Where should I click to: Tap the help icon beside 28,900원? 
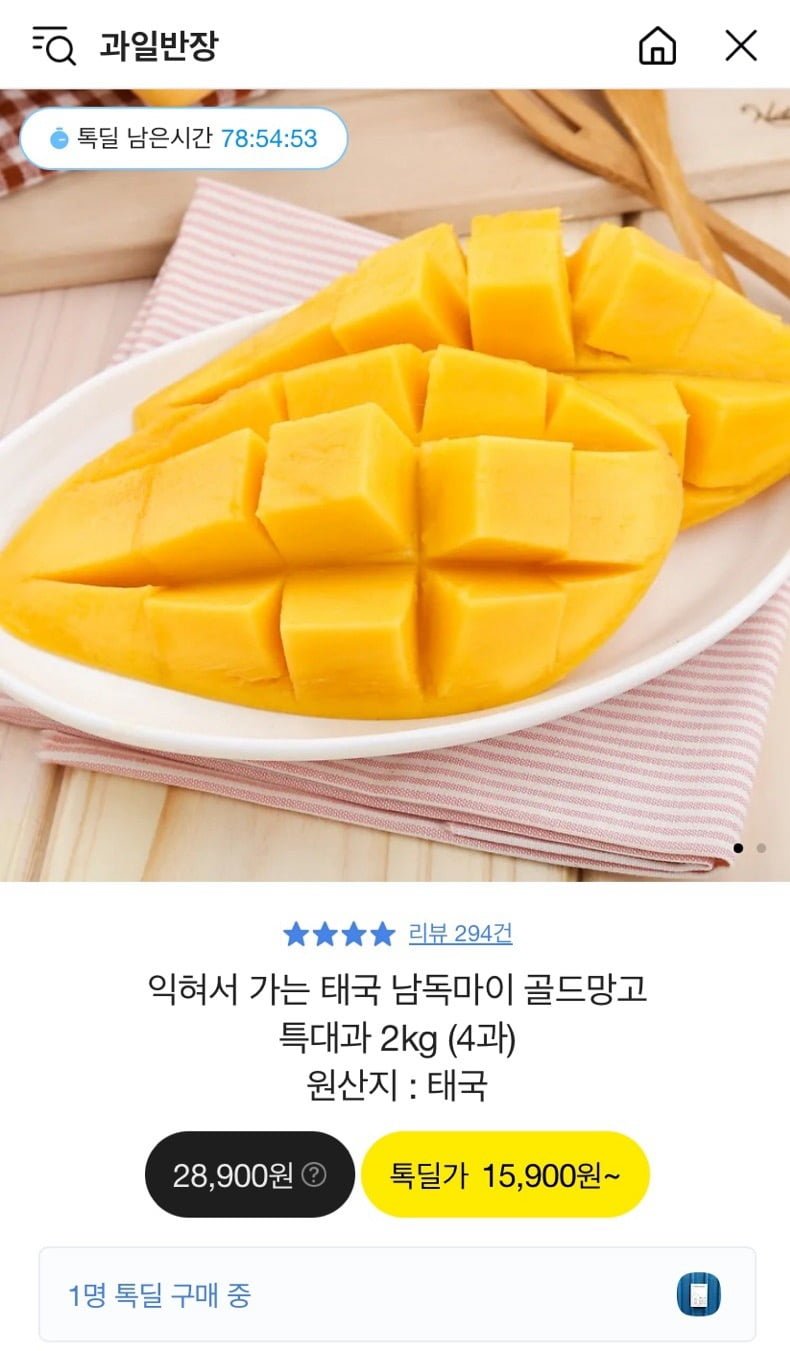point(314,1175)
